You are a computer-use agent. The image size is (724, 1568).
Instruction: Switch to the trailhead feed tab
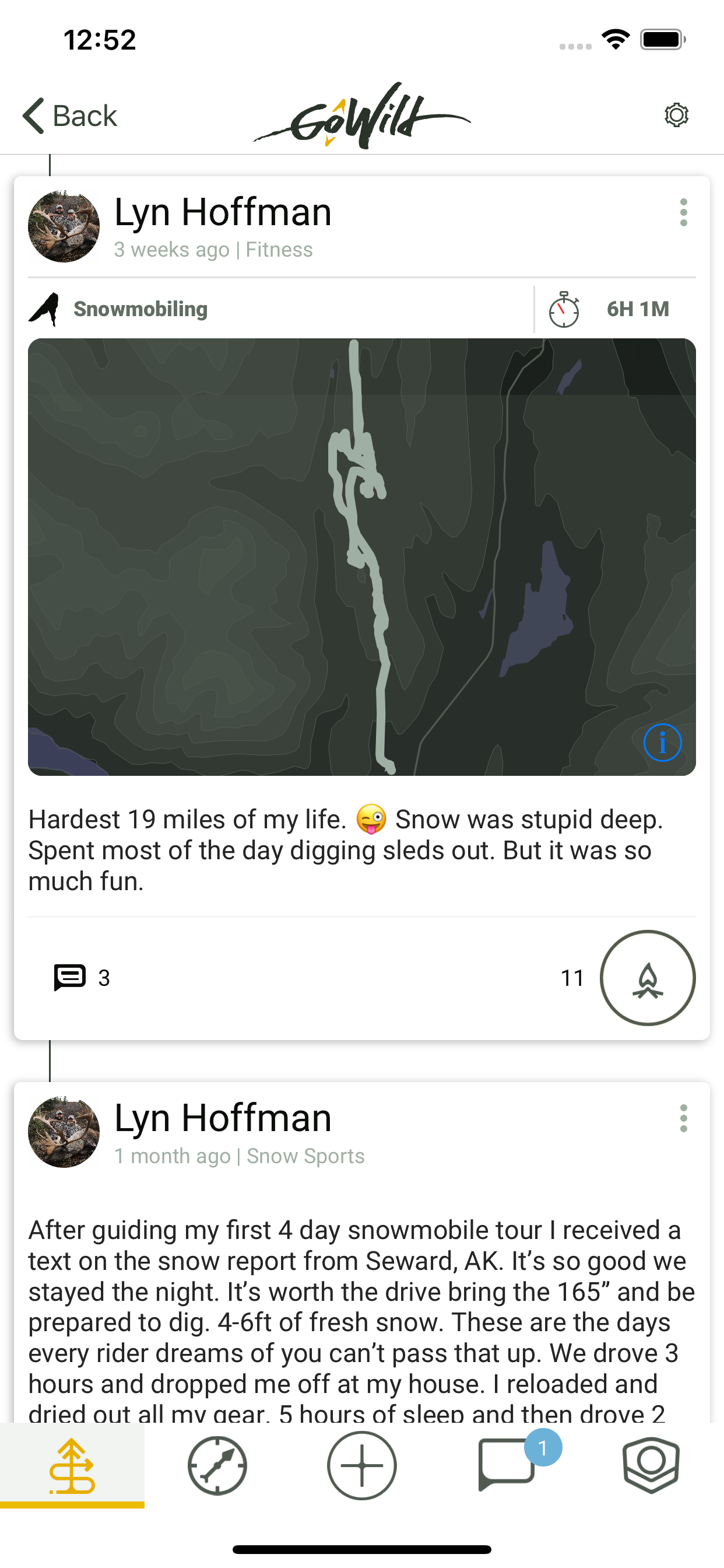tap(72, 1466)
